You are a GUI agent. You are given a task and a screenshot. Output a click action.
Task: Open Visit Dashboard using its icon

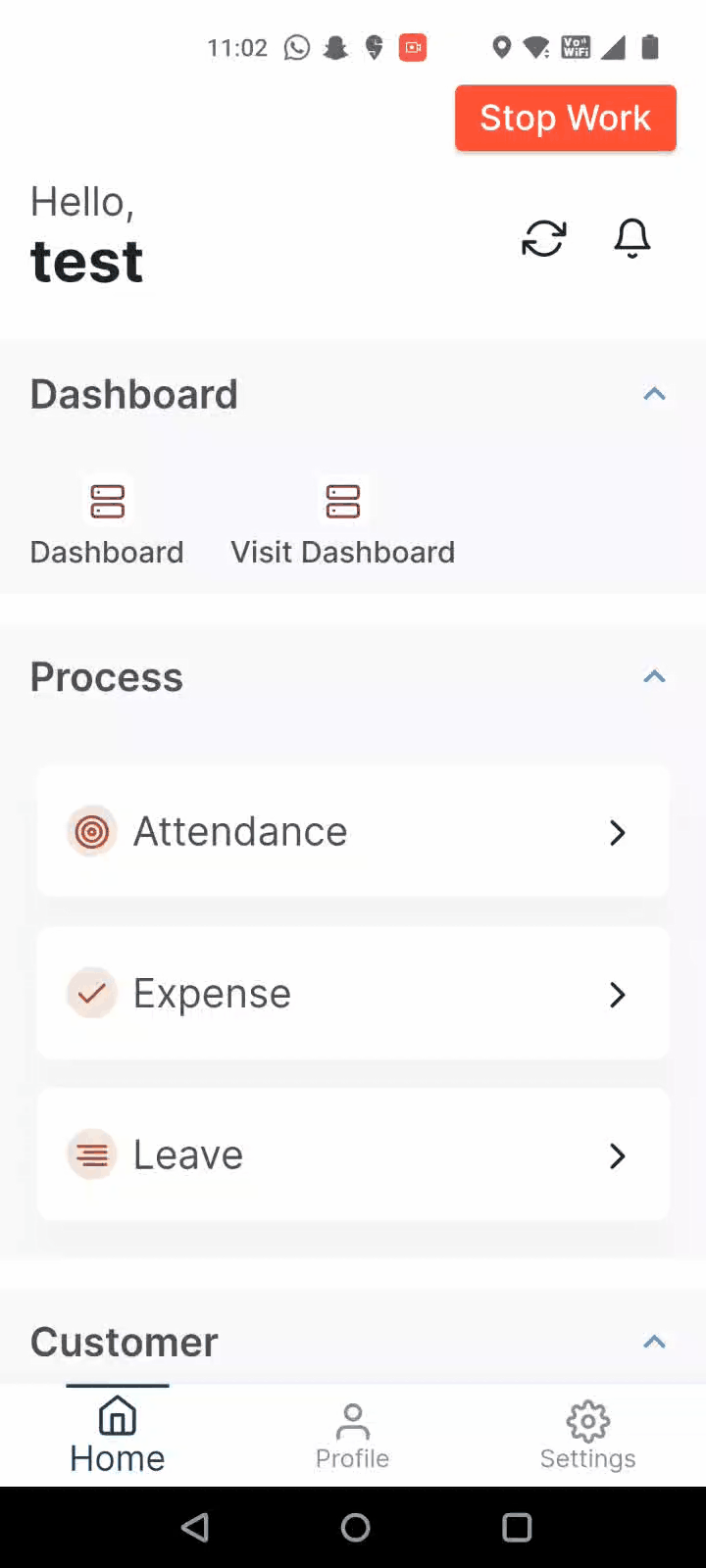click(x=342, y=502)
